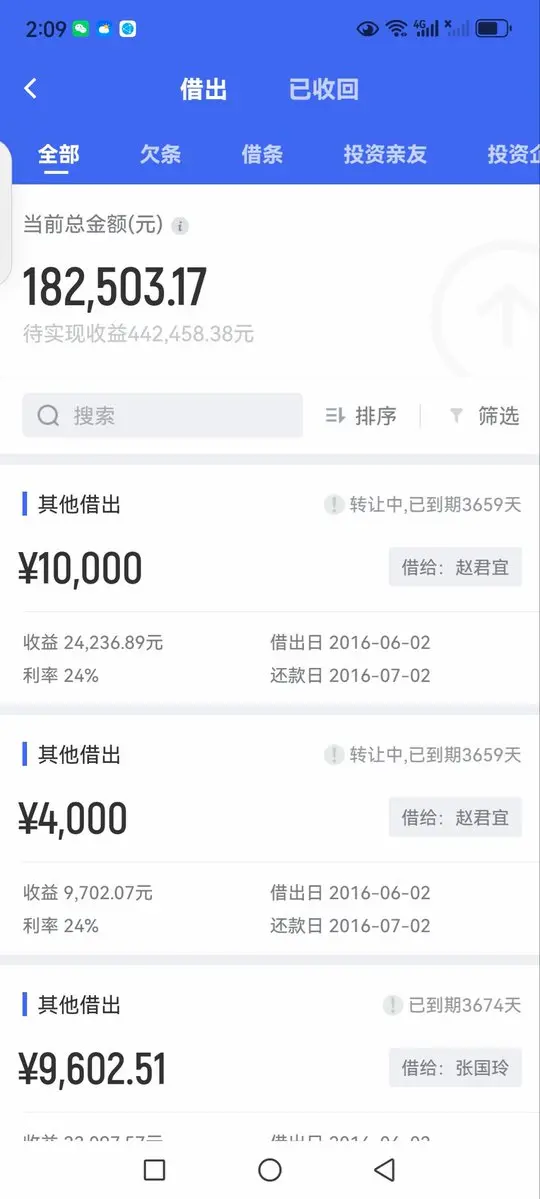Tap the info icon beside 当前总金额(元)
Screen dimensions: 540x1199
tap(180, 226)
